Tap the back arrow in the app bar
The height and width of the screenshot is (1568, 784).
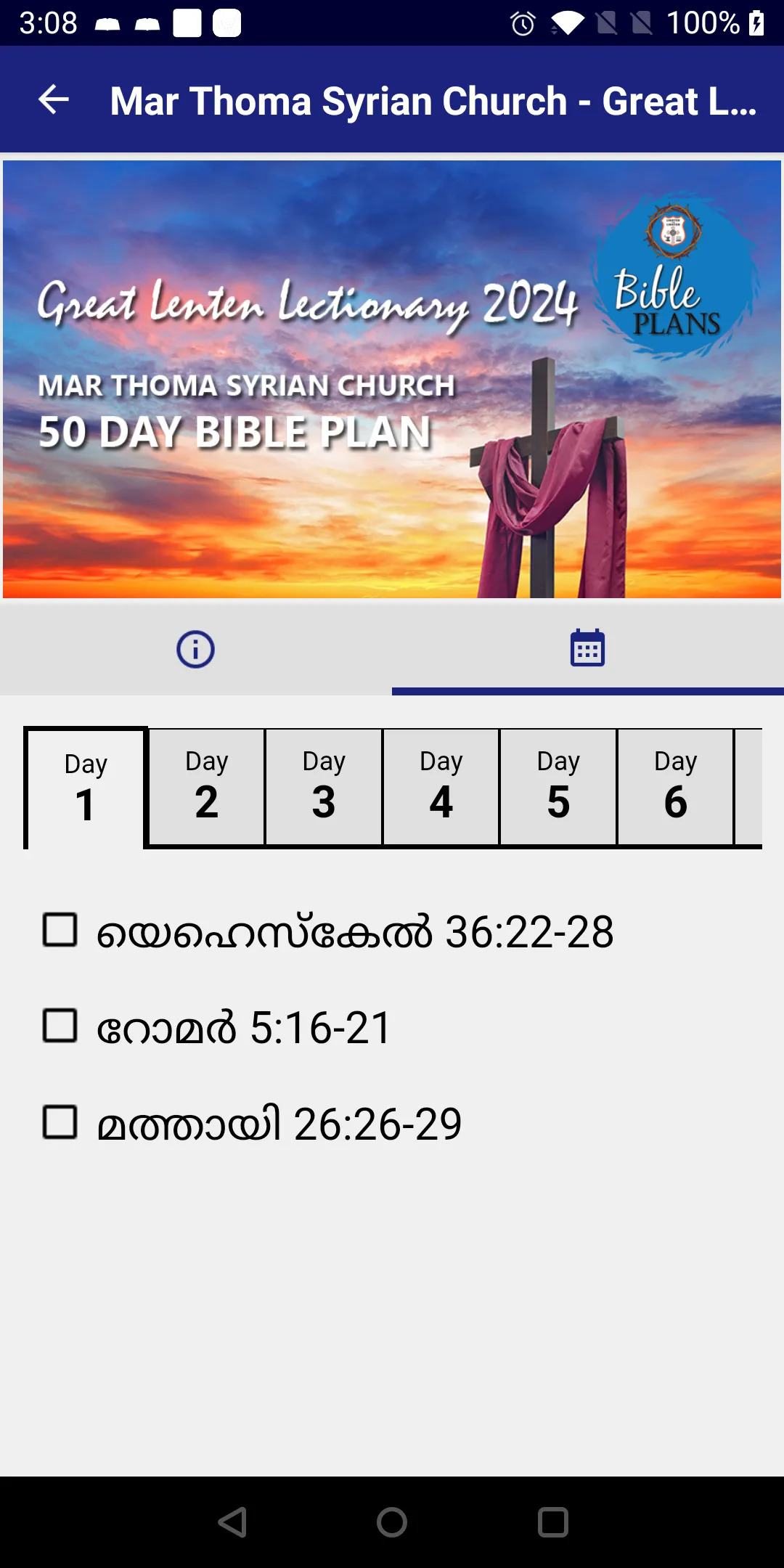(53, 99)
